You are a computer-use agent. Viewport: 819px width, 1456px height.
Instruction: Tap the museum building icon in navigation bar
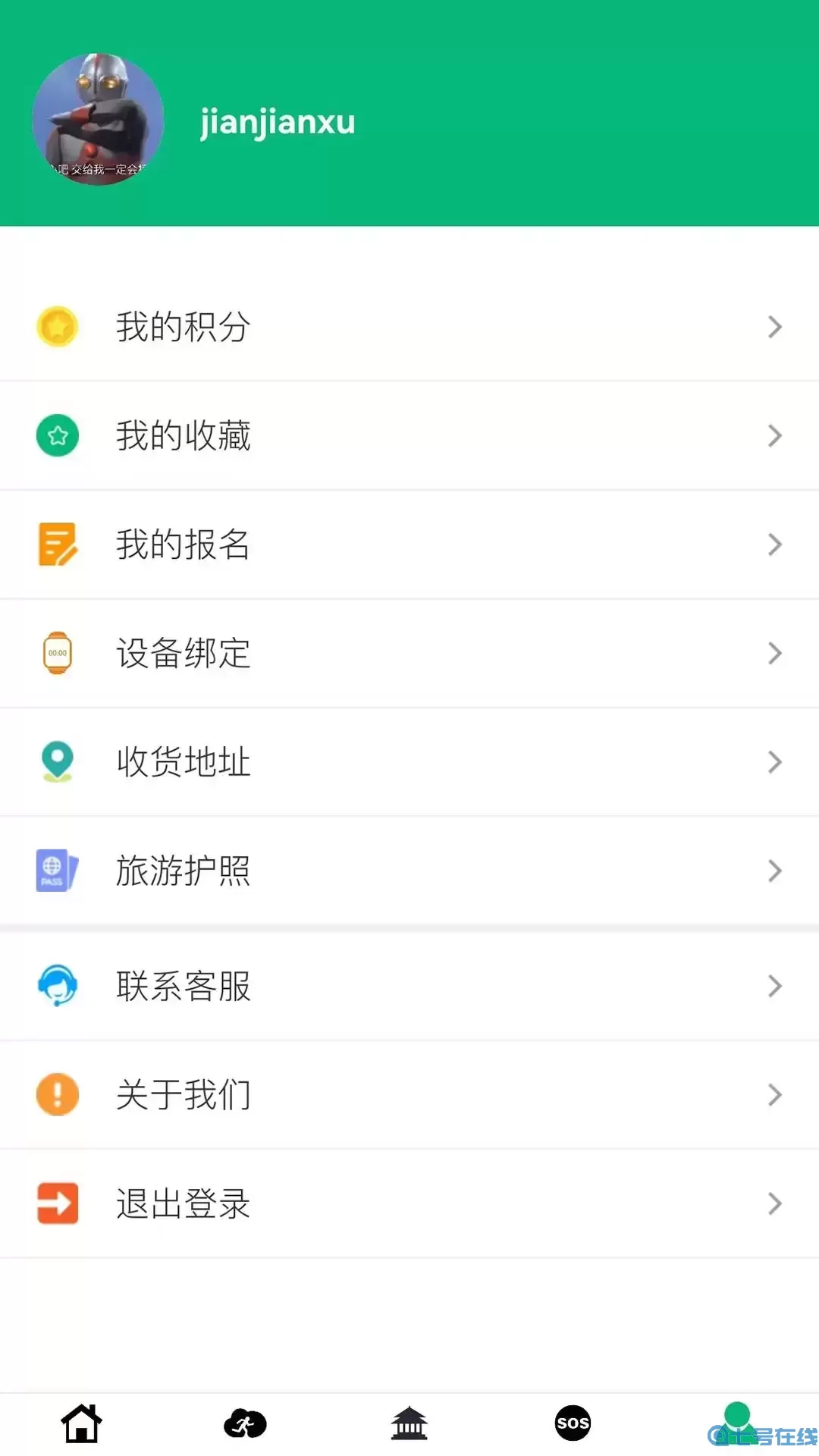tap(409, 1423)
